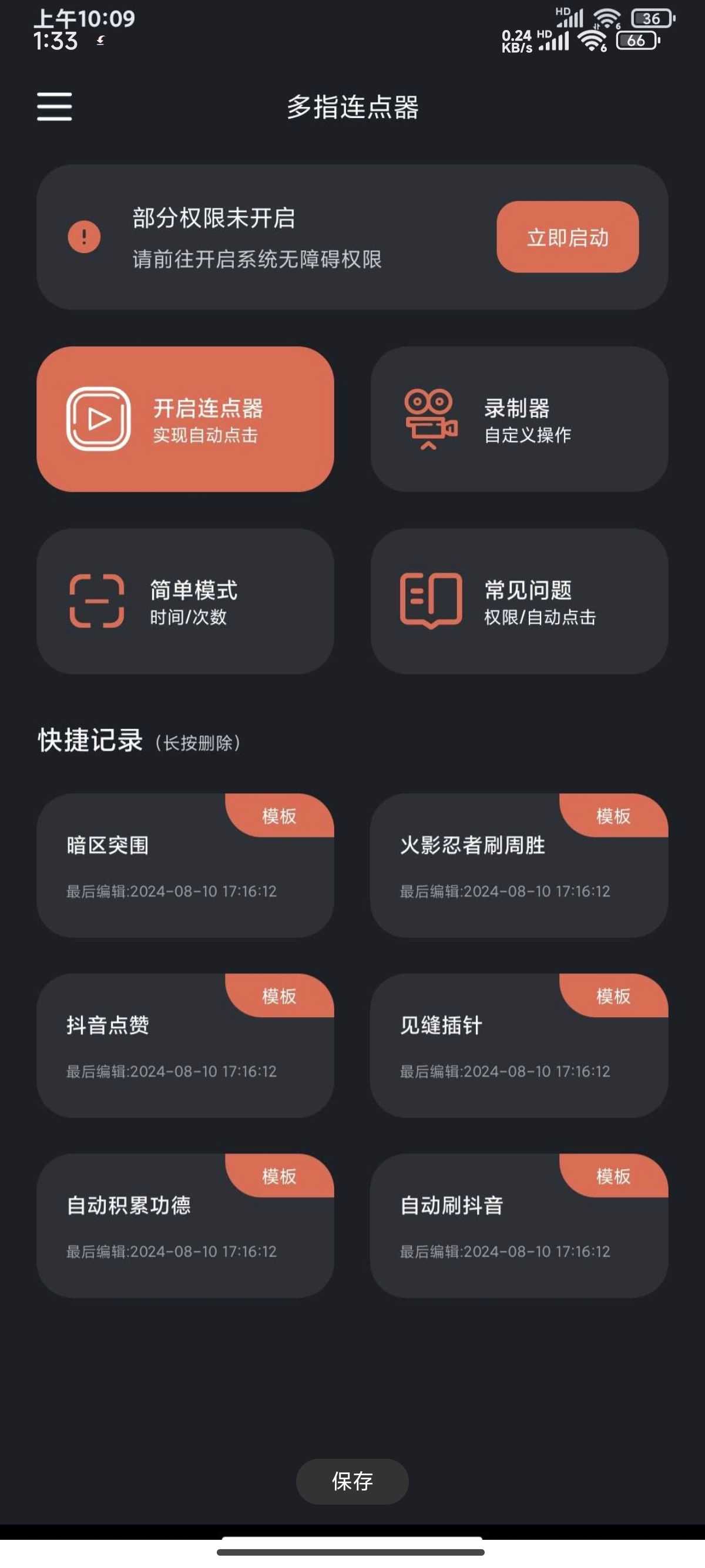
Task: Start the 开启连点器 auto clicker
Action: tap(185, 419)
